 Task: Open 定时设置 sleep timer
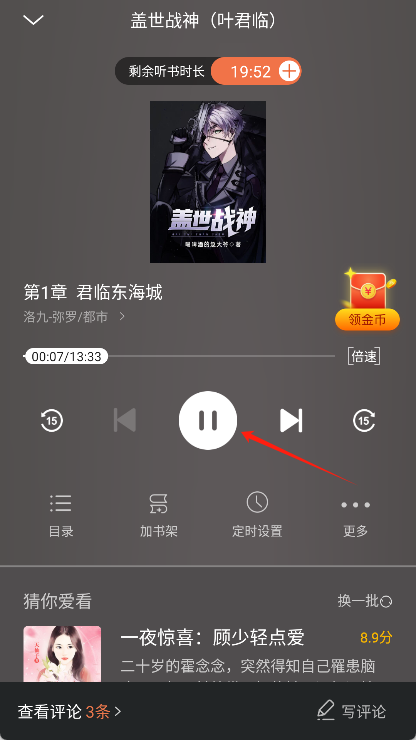click(x=257, y=515)
